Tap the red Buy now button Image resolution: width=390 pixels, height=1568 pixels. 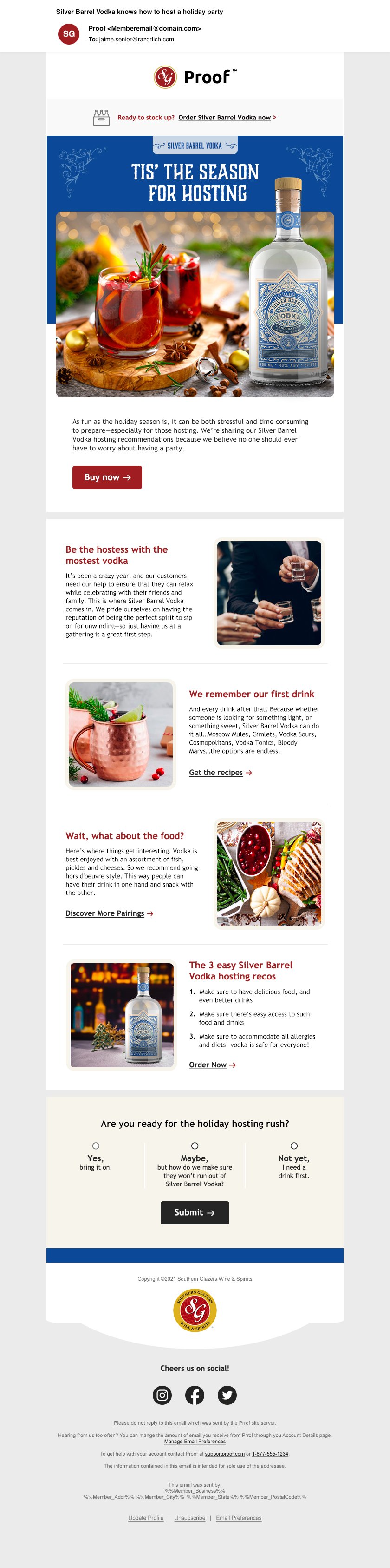(x=107, y=477)
